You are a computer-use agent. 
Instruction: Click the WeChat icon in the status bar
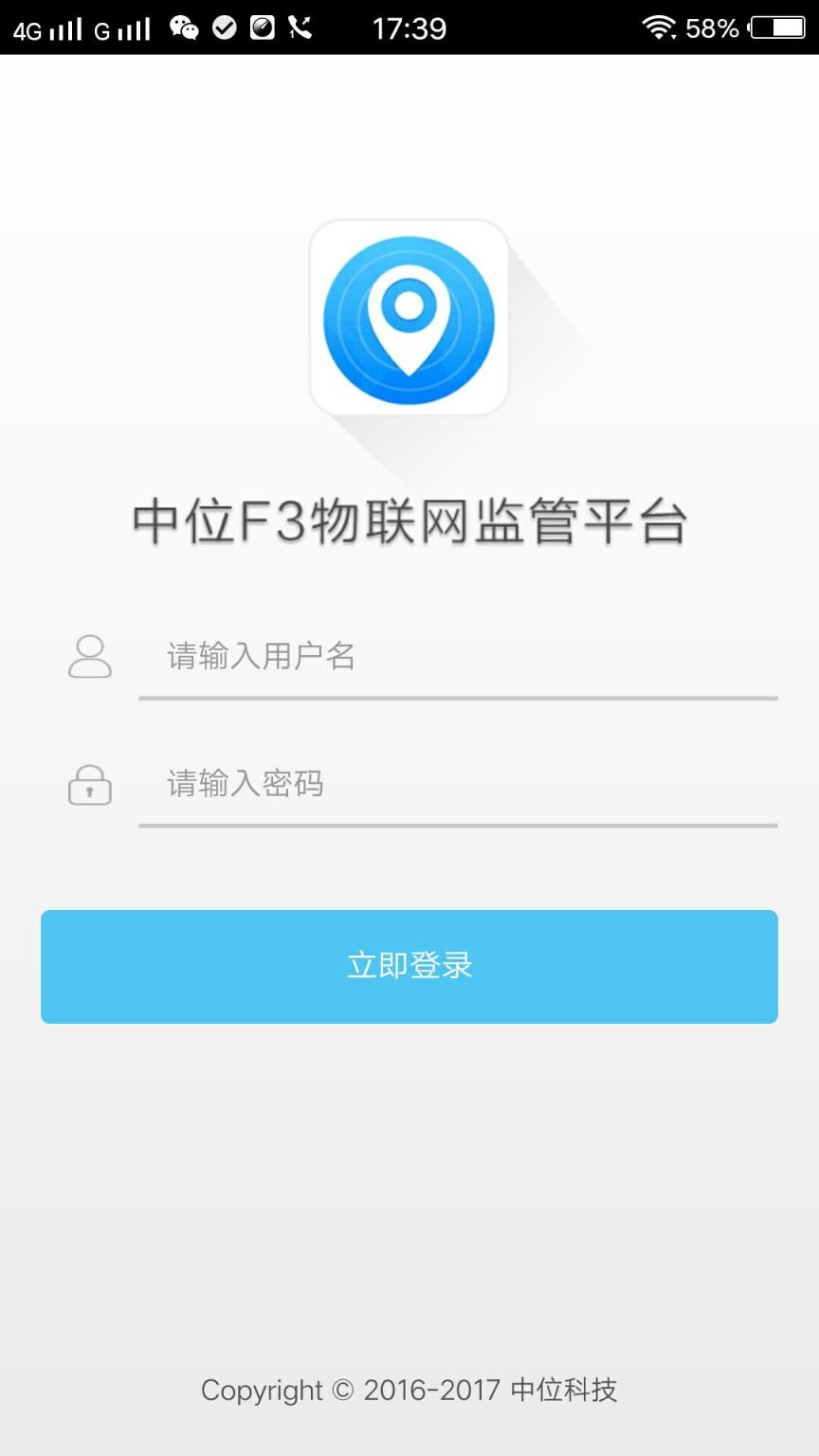[x=184, y=27]
